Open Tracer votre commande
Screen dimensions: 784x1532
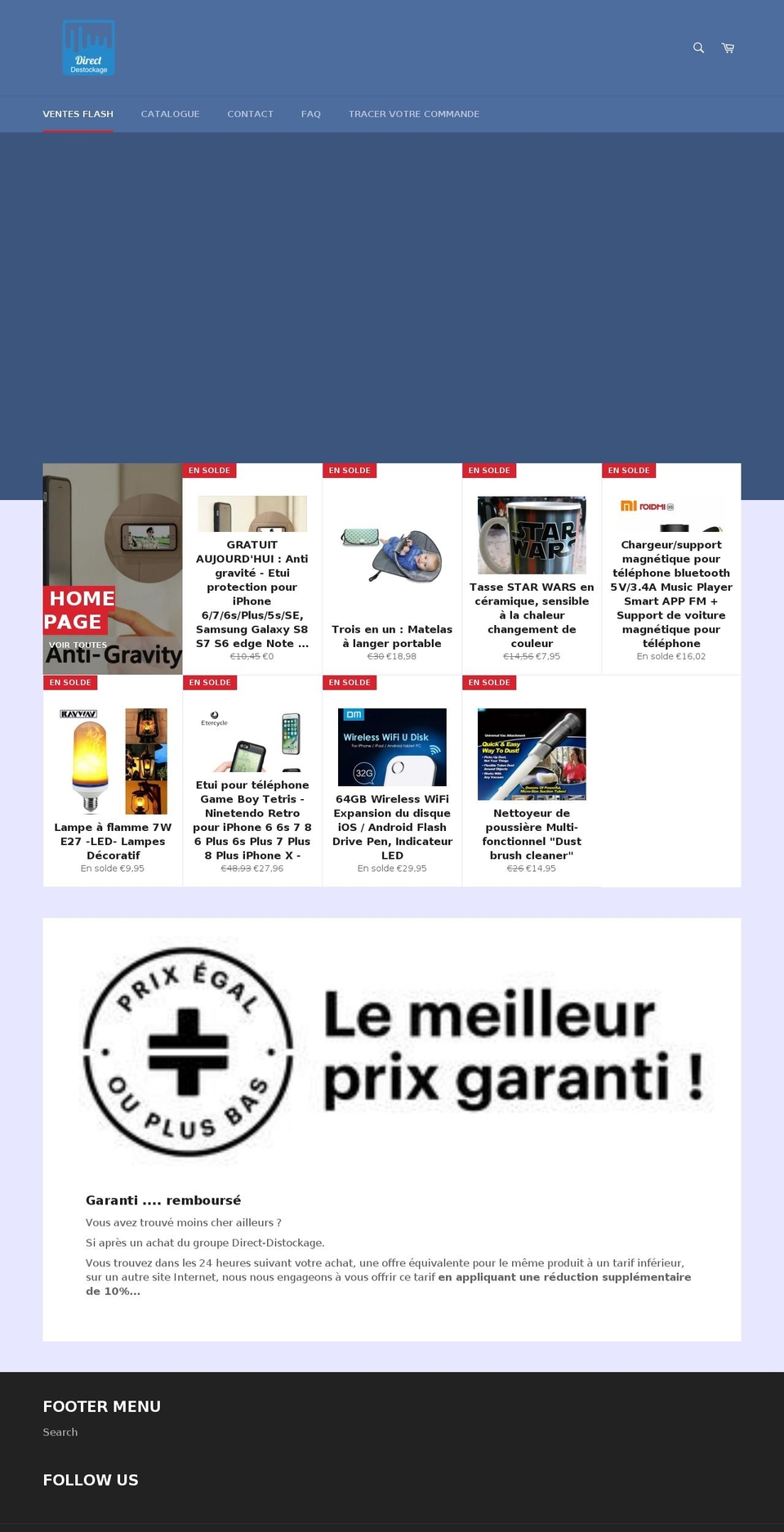[414, 114]
